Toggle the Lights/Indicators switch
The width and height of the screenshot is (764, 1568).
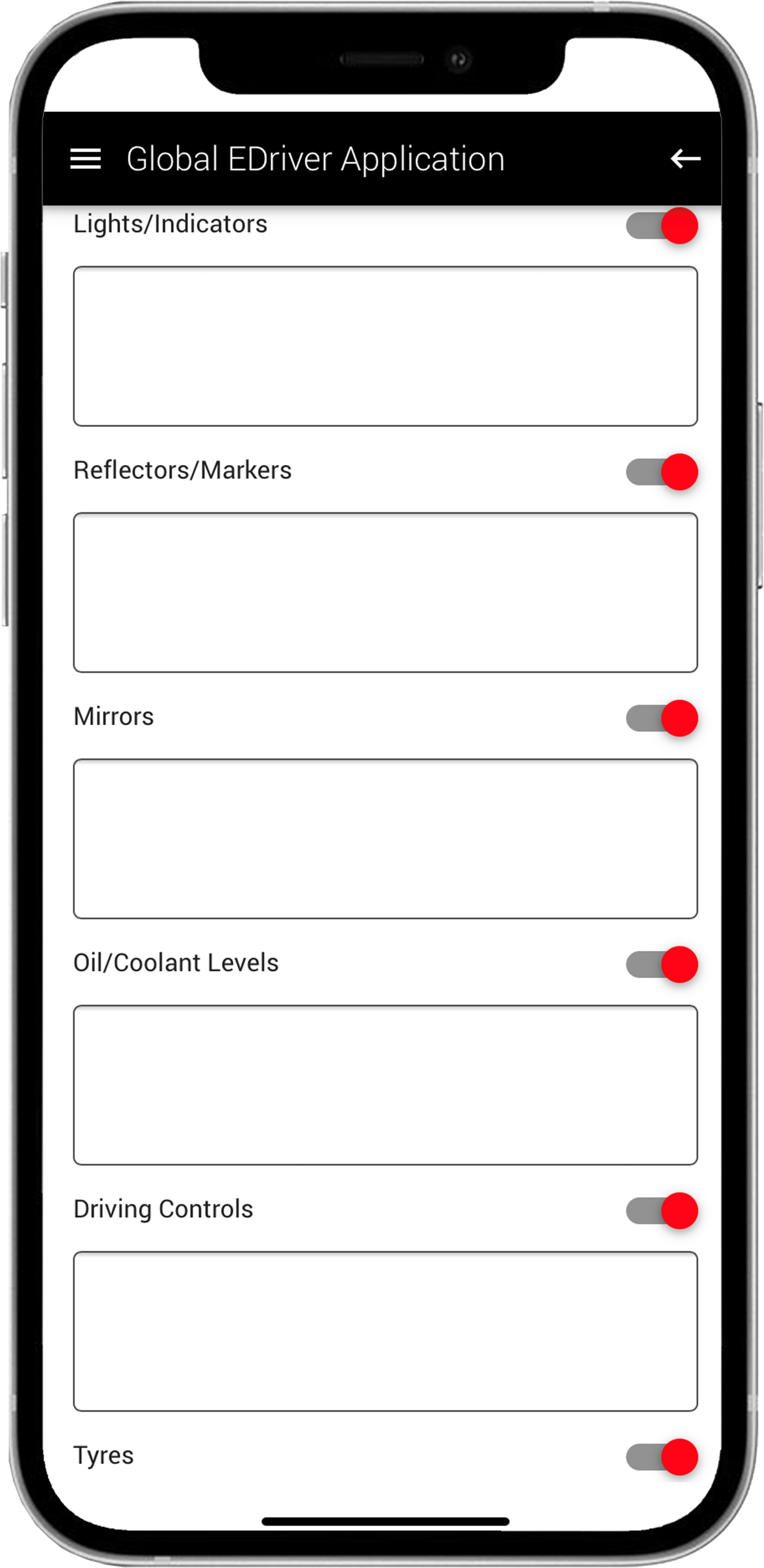662,226
